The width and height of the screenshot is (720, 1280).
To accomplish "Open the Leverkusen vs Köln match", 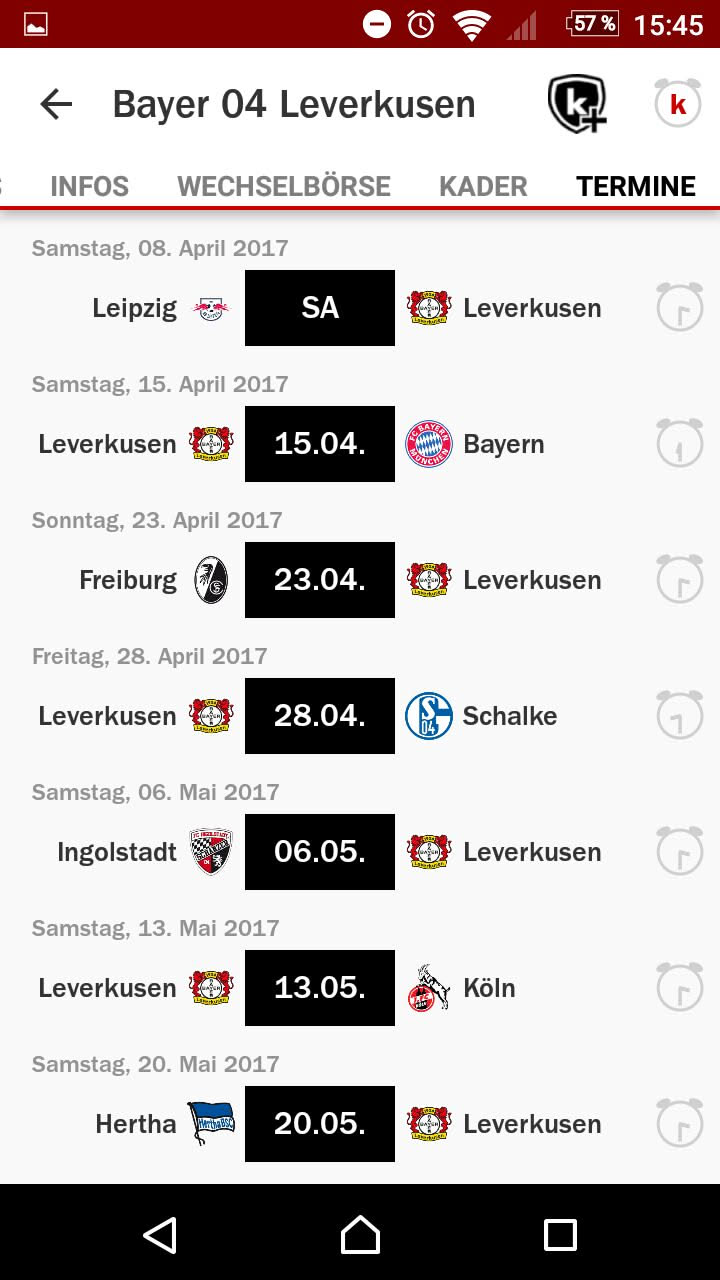I will pos(320,988).
